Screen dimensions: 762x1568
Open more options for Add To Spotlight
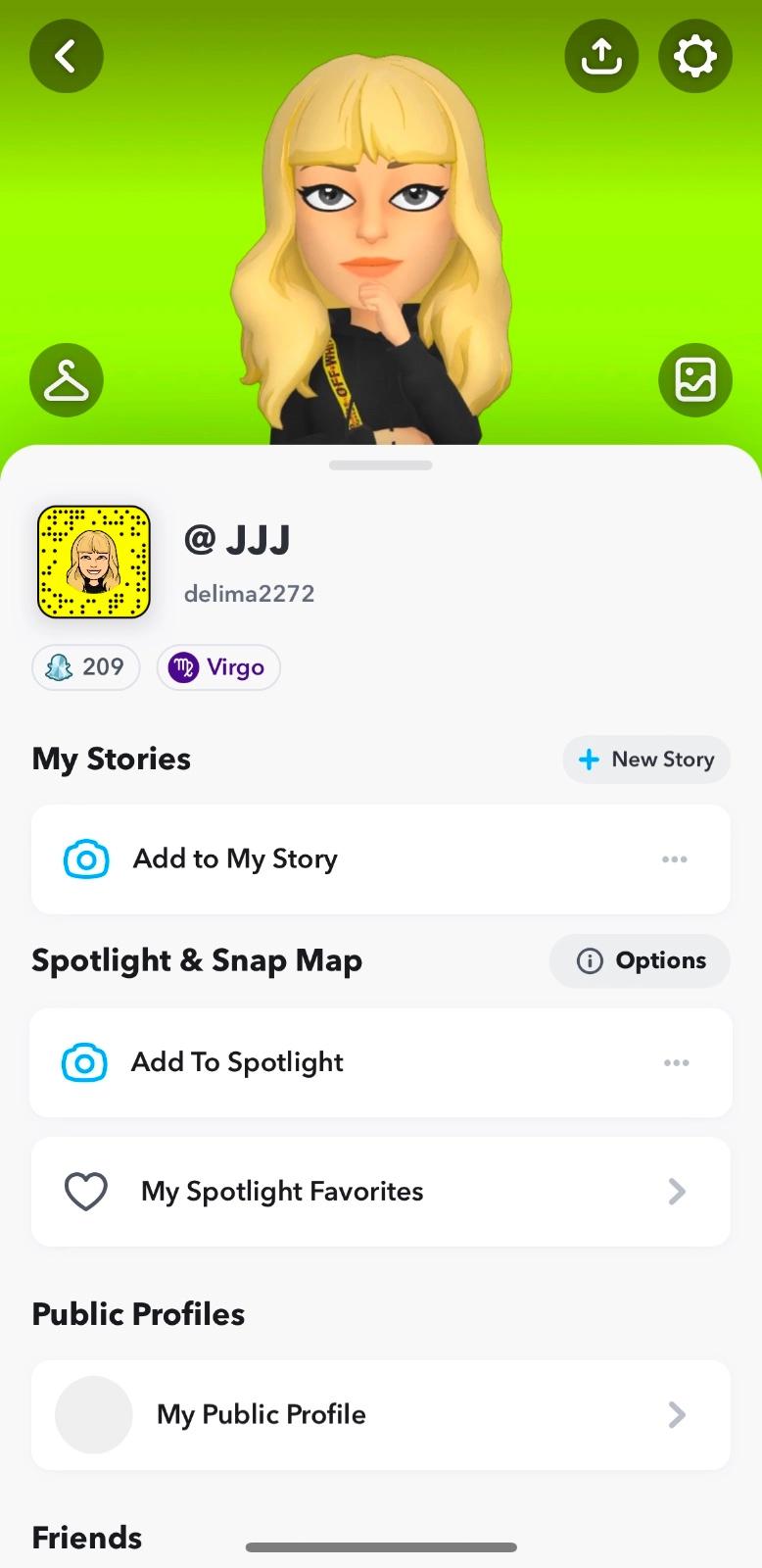pos(676,1062)
